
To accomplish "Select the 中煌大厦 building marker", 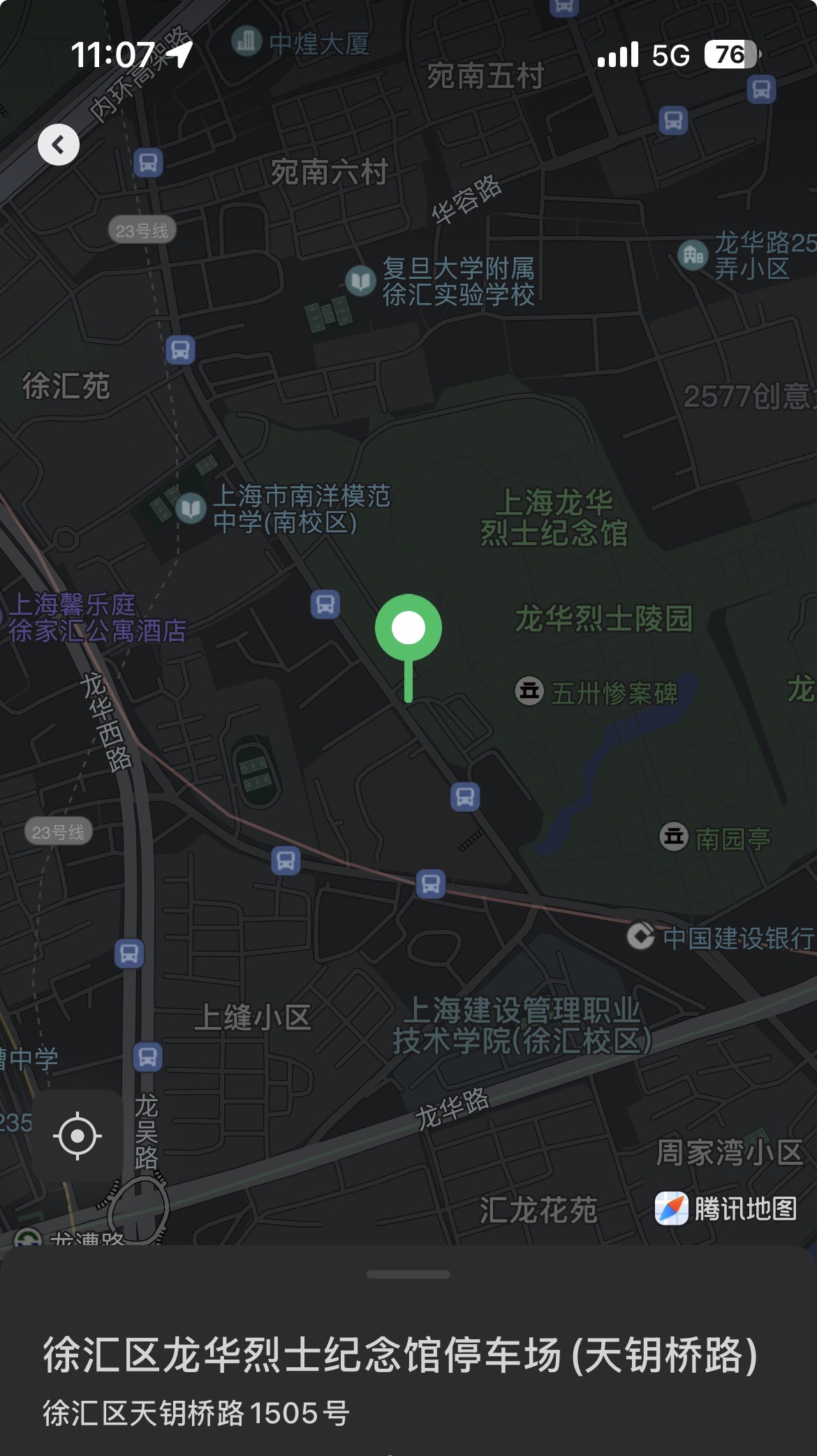I will tap(246, 42).
